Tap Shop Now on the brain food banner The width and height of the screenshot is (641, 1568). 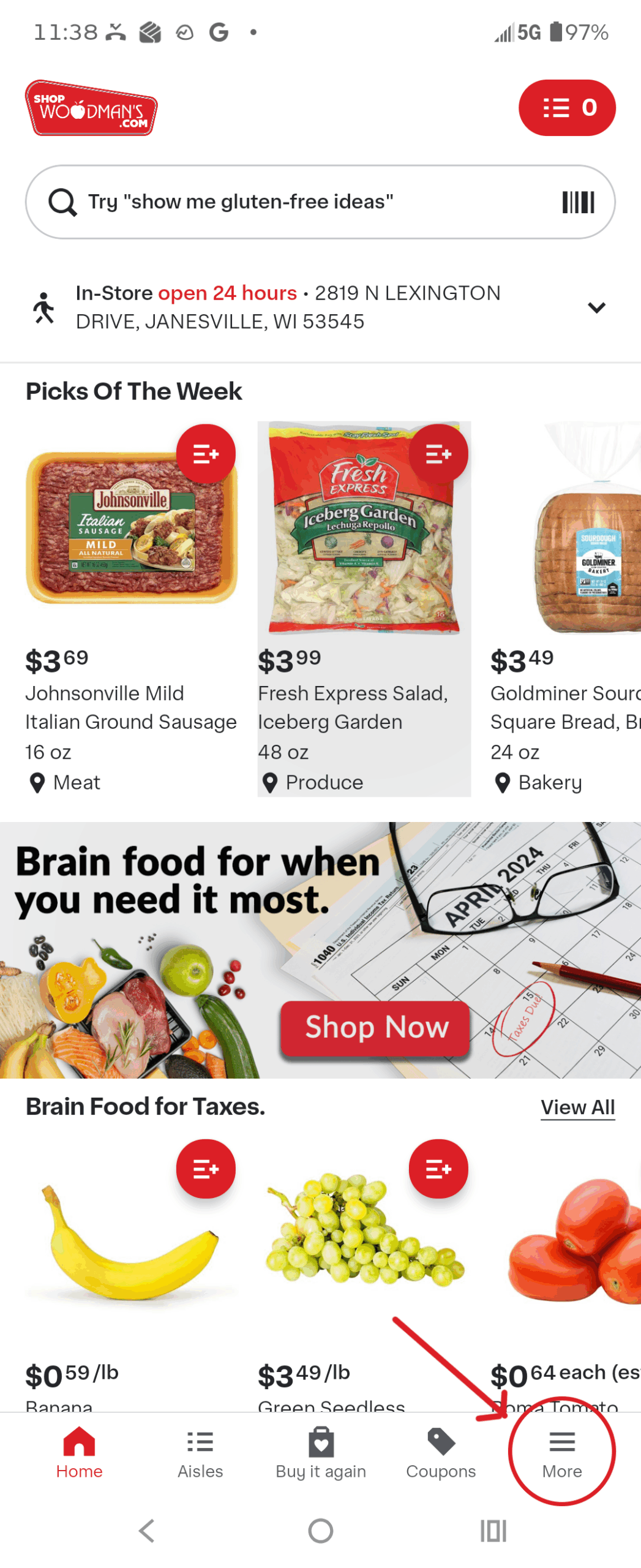click(375, 1027)
